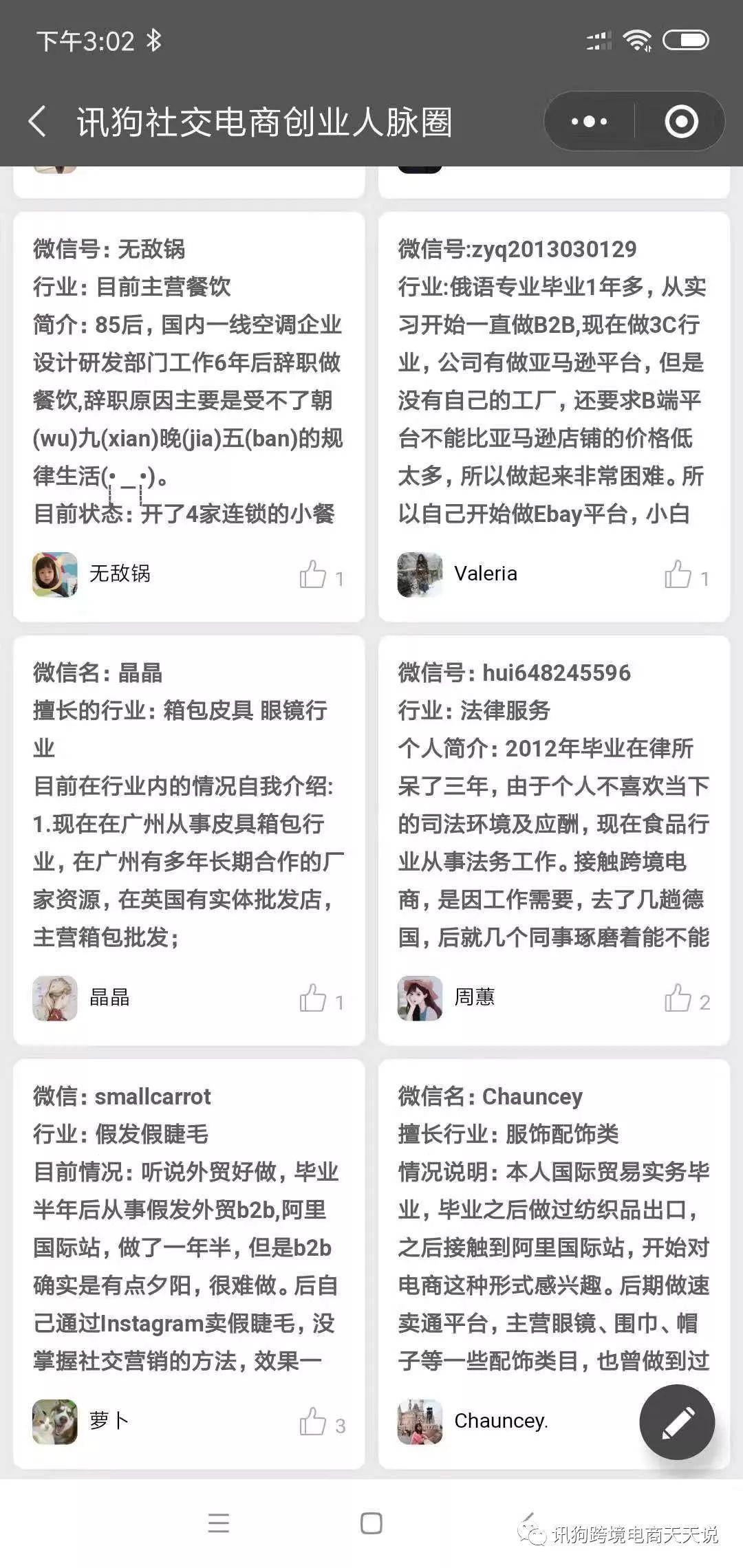Viewport: 743px width, 1568px height.
Task: Open 晶晶's card about 箱包皮具
Action: pyautogui.click(x=189, y=805)
